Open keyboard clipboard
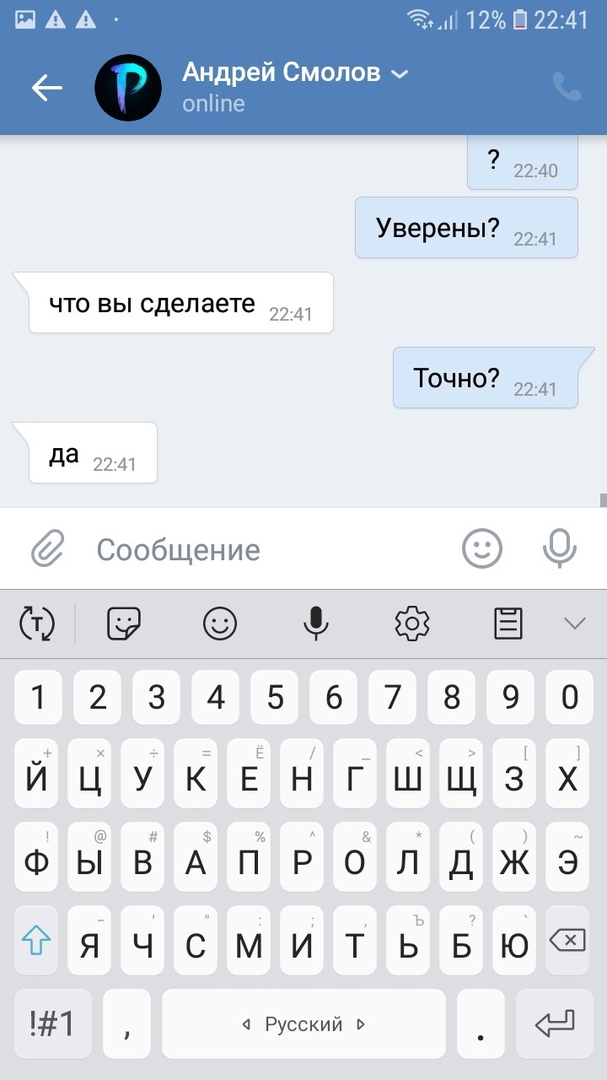The width and height of the screenshot is (607, 1080). click(x=509, y=624)
